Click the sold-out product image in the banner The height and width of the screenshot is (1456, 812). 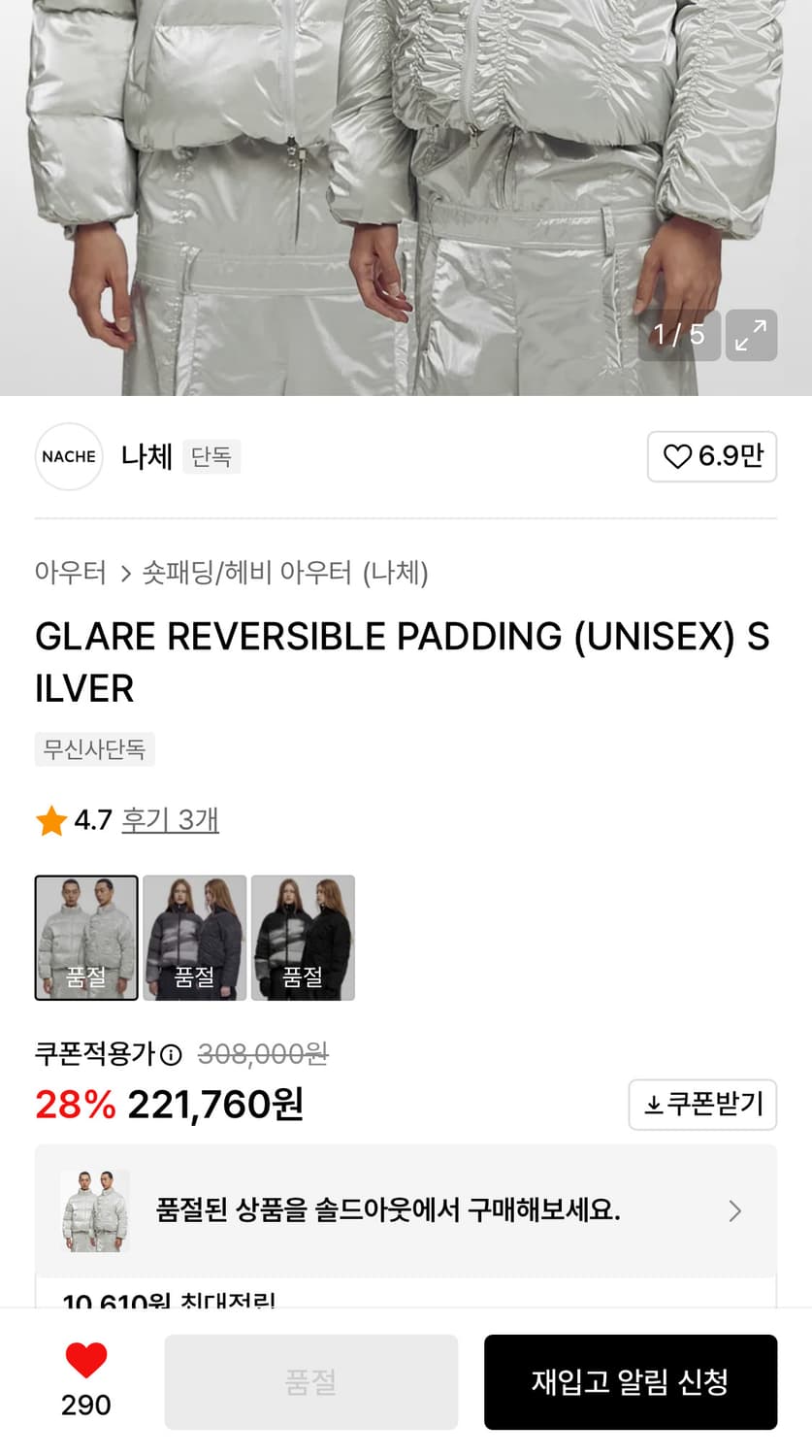point(94,1210)
